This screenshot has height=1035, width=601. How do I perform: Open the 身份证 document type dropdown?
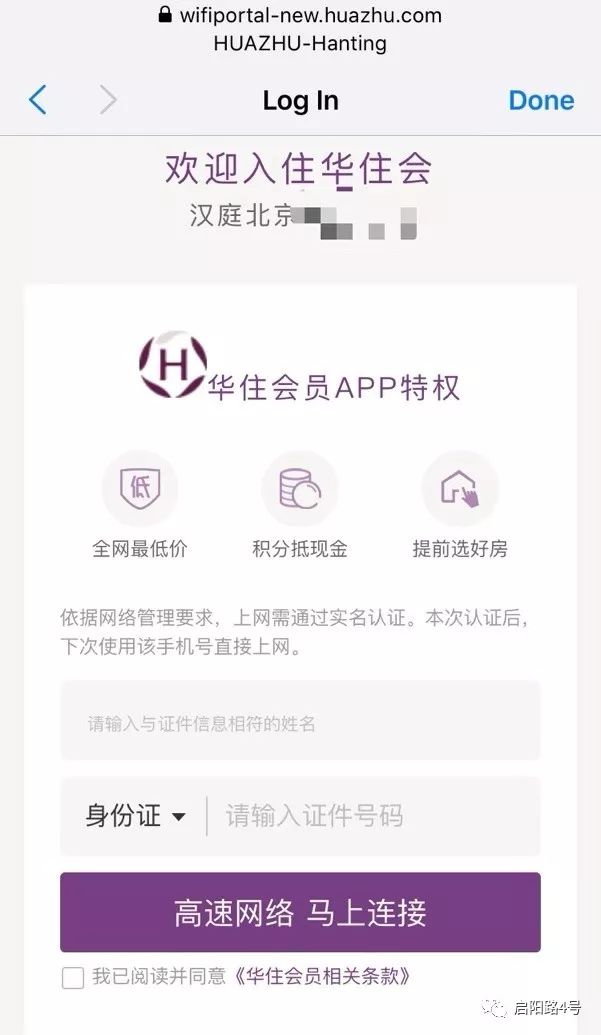[x=135, y=816]
